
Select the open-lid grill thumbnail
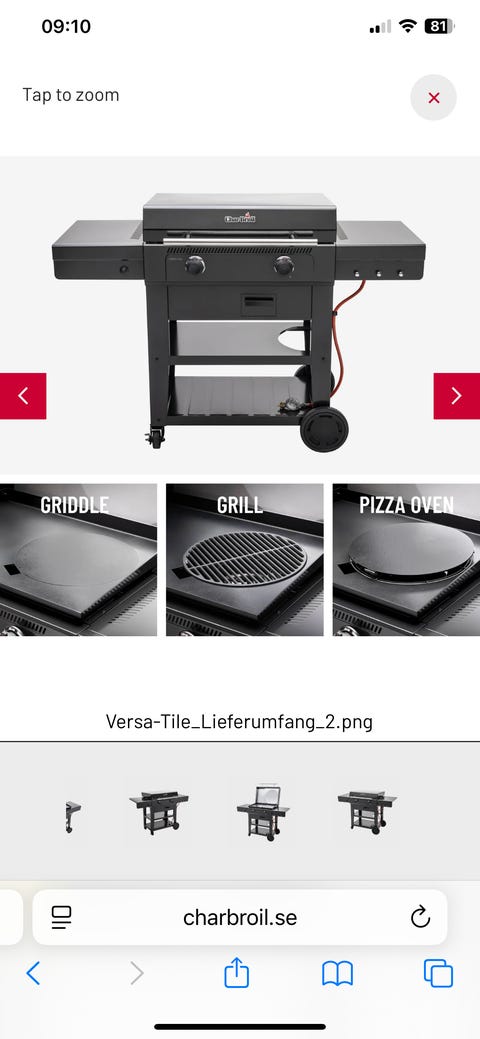coord(263,813)
